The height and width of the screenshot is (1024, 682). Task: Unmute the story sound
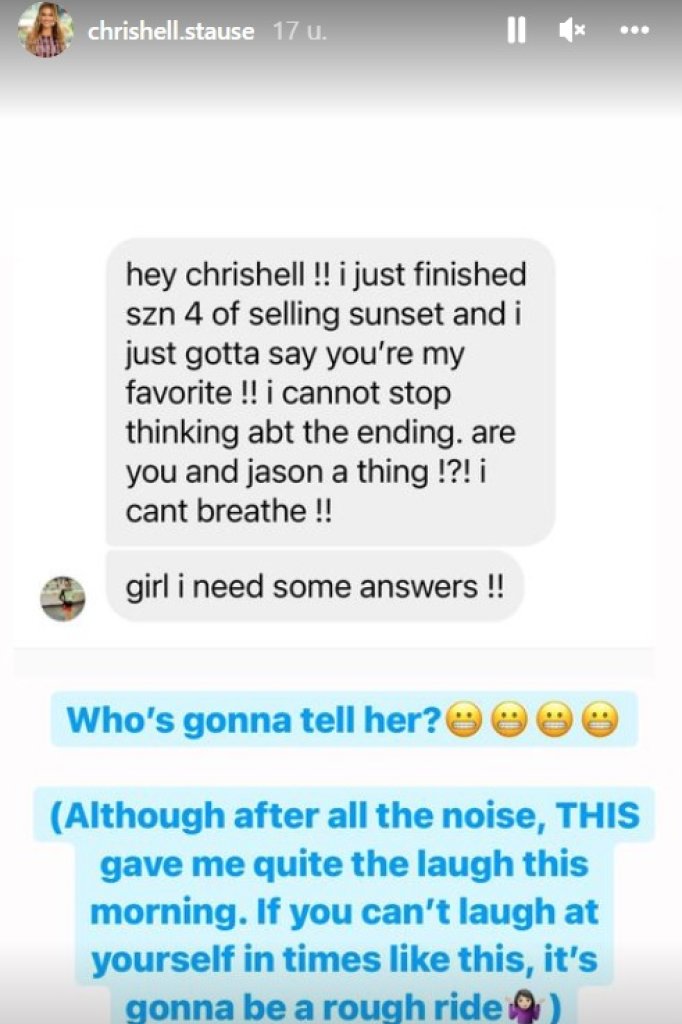573,31
